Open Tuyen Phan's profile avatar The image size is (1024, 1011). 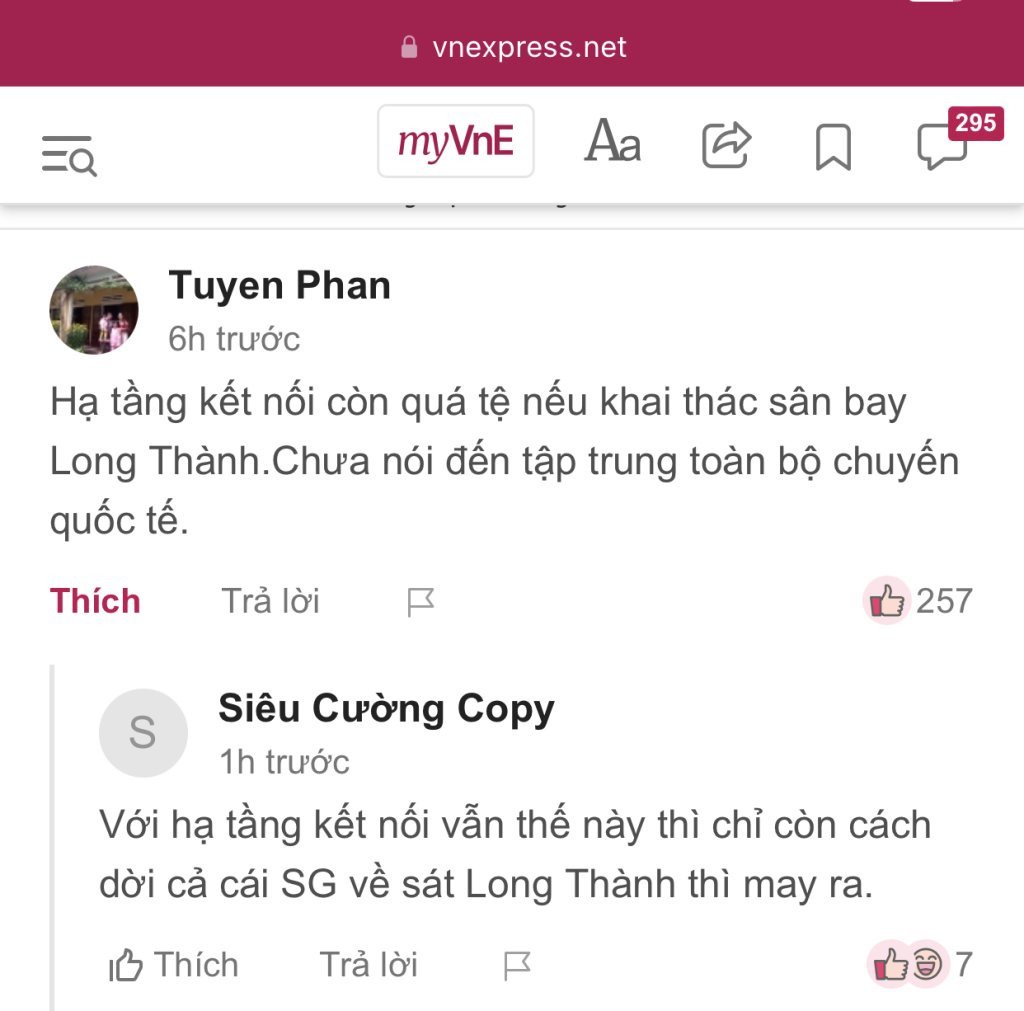pos(94,309)
